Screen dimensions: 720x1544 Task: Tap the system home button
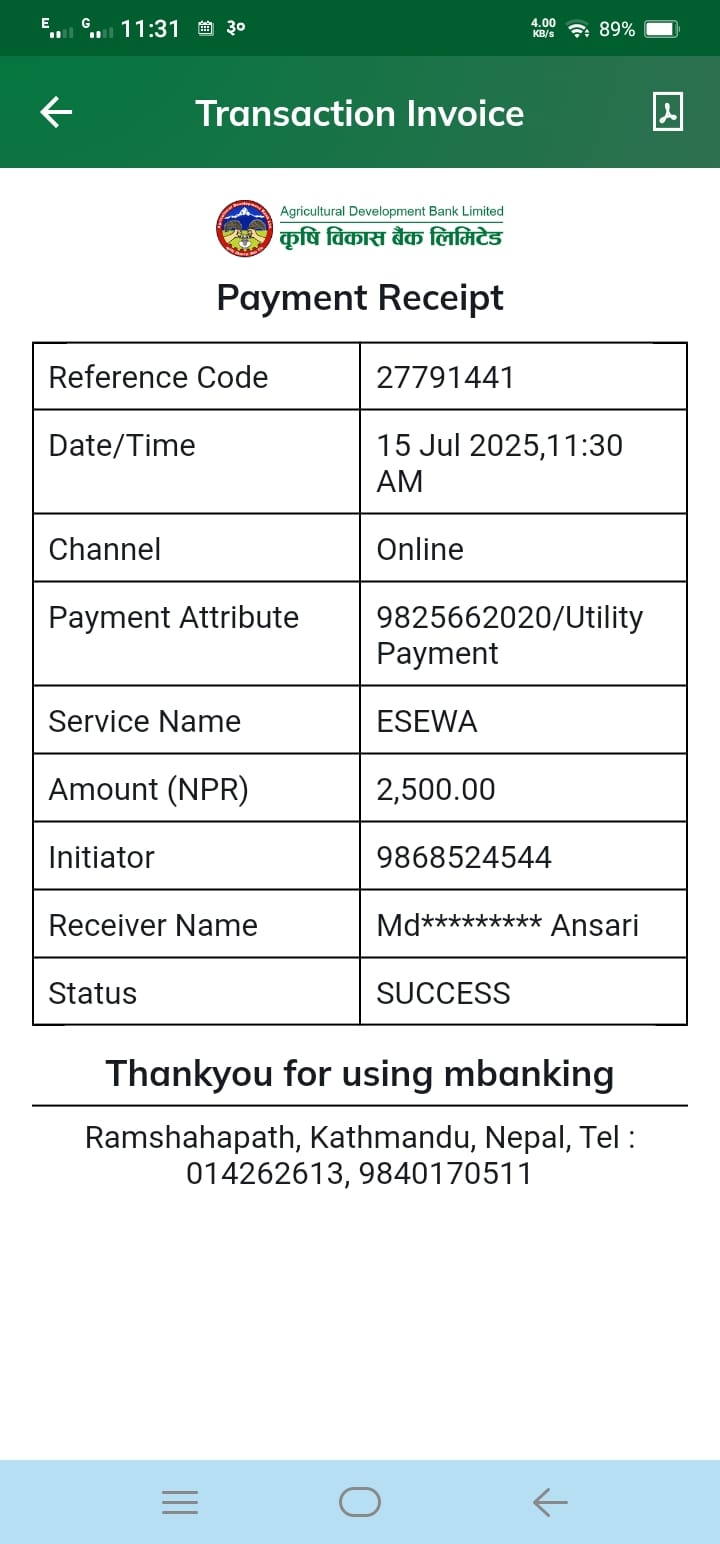[x=360, y=1502]
